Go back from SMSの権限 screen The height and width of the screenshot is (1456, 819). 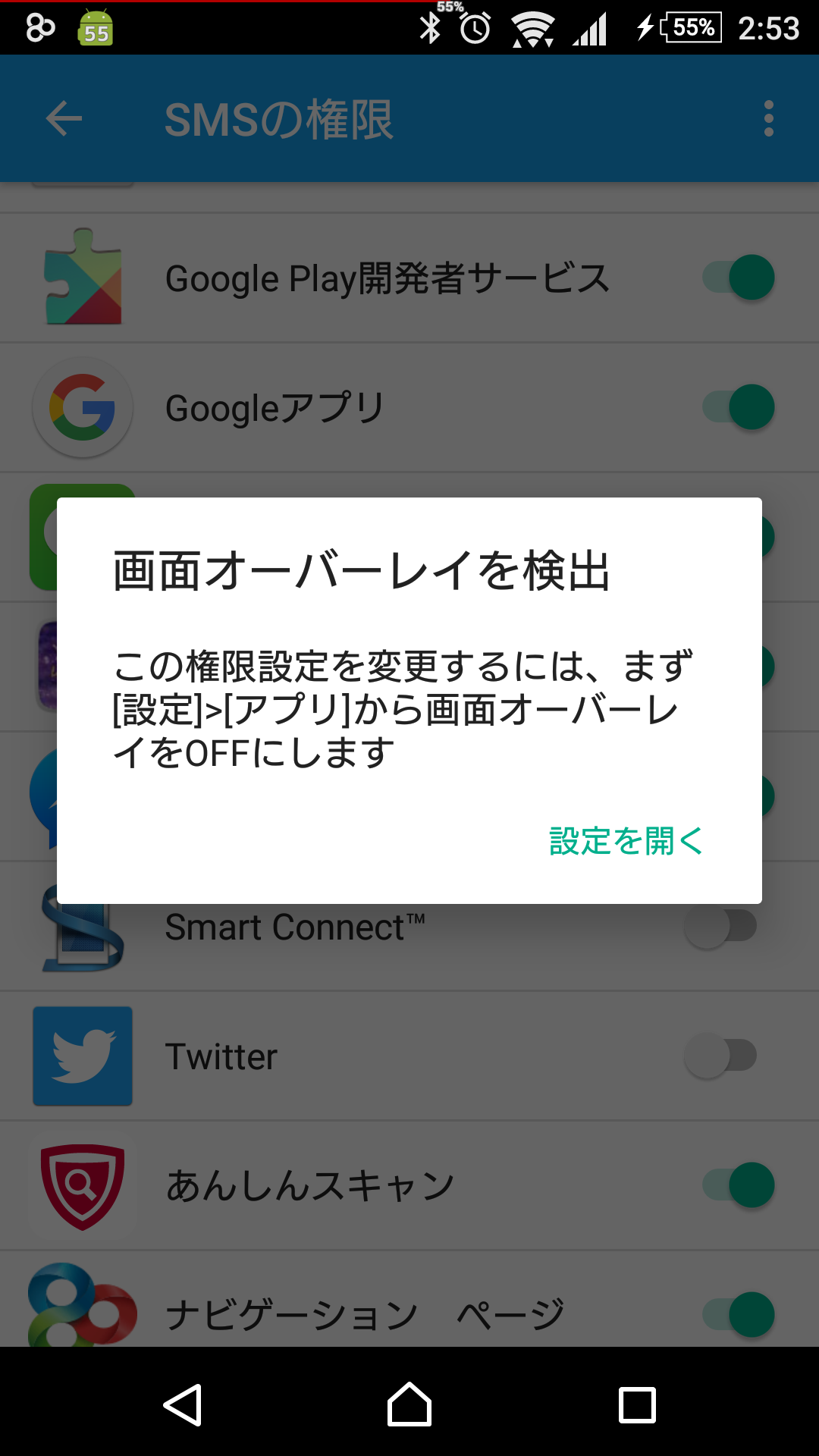64,119
